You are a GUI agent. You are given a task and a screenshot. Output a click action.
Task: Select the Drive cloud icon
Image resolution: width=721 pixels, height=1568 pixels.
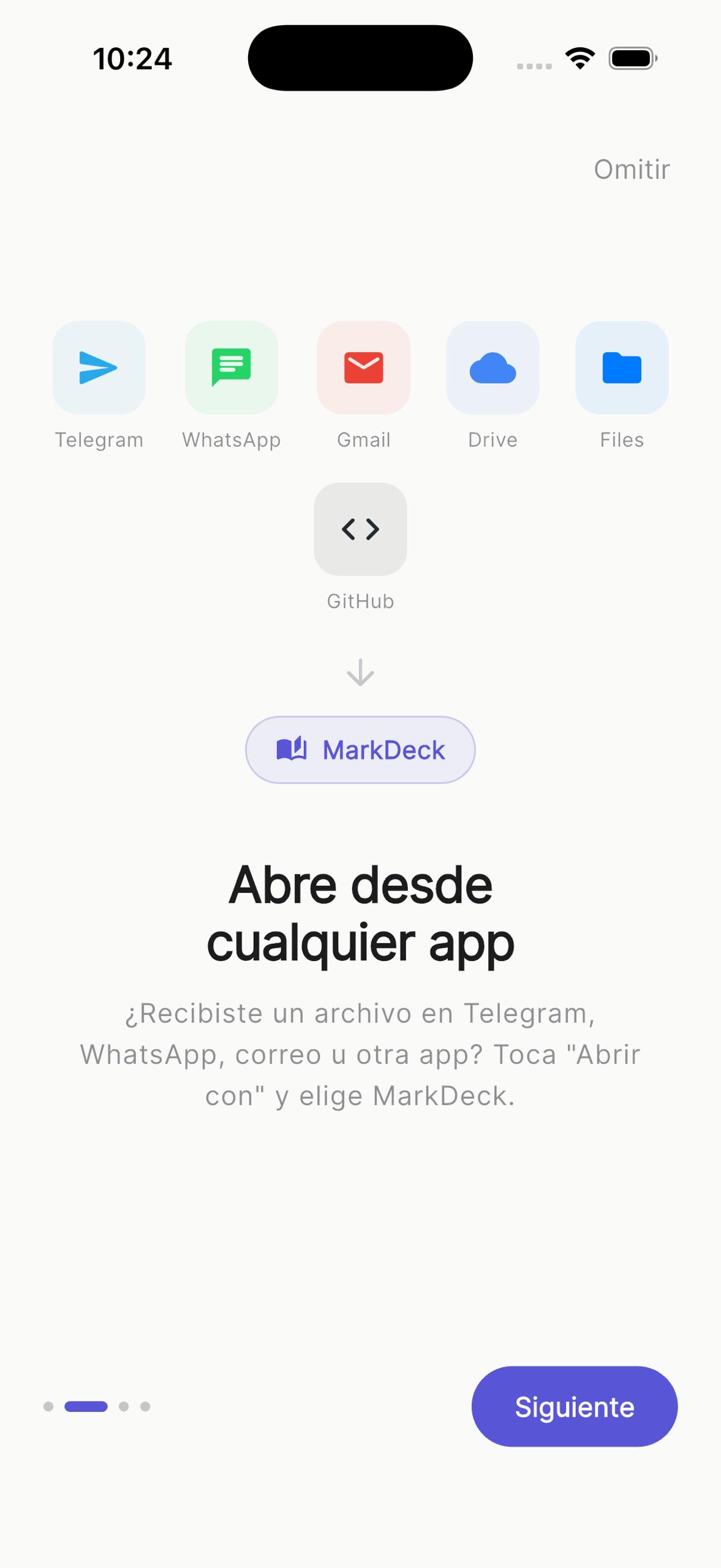pos(493,367)
